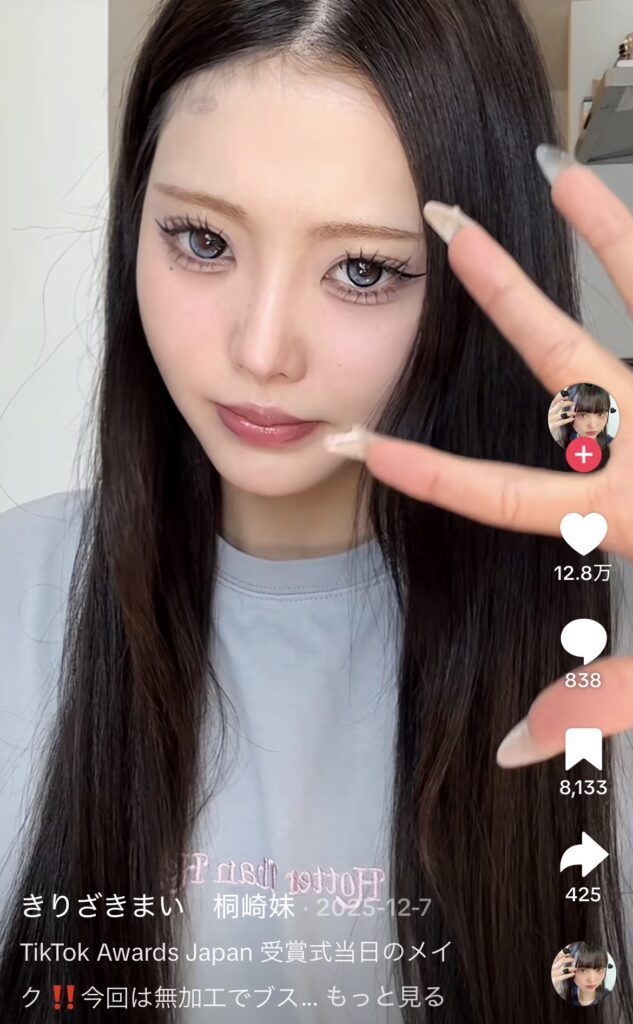
Task: Open the comments on this video
Action: [x=583, y=641]
